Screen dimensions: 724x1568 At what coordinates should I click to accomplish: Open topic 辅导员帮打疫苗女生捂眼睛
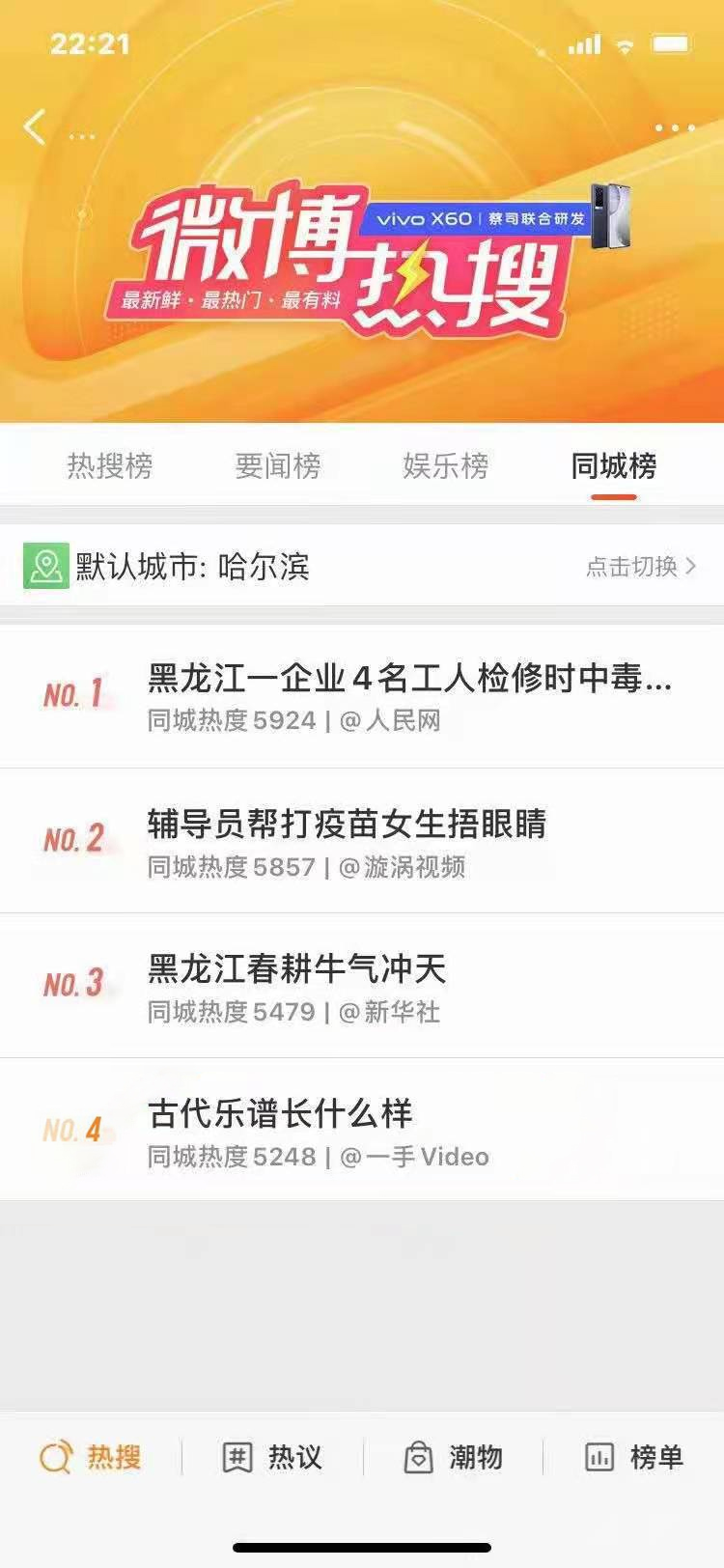tap(347, 841)
